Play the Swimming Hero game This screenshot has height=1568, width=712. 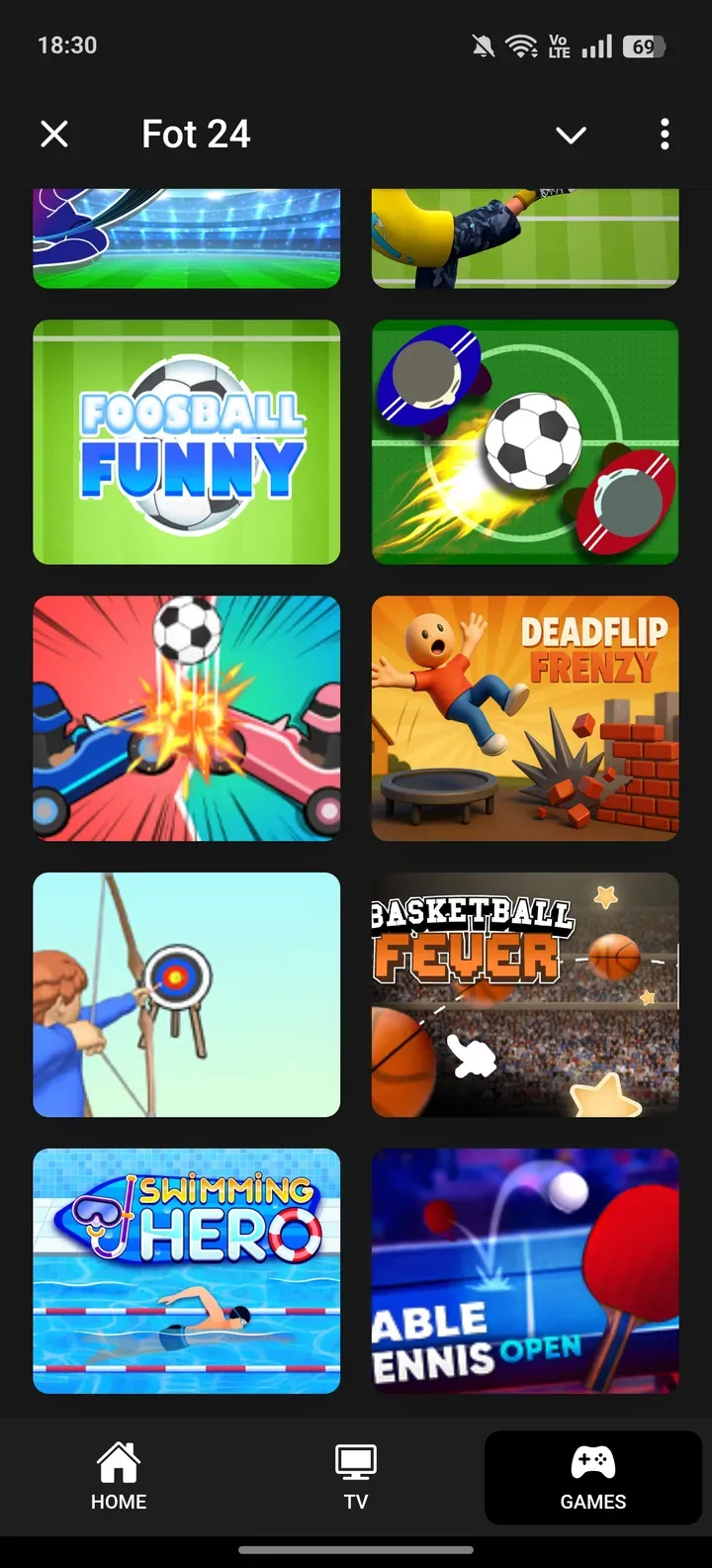point(187,1270)
